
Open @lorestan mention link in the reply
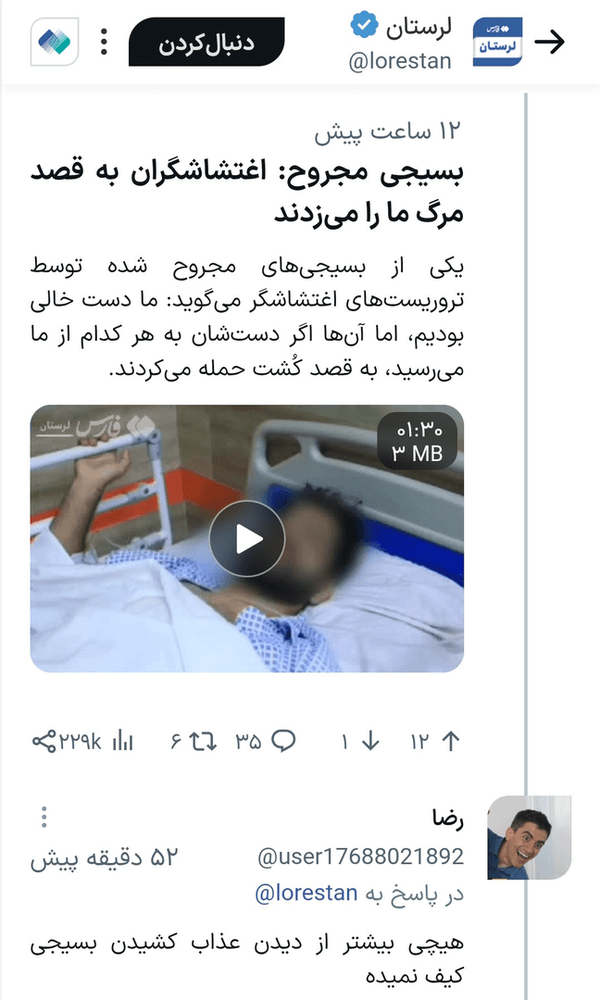click(x=305, y=893)
